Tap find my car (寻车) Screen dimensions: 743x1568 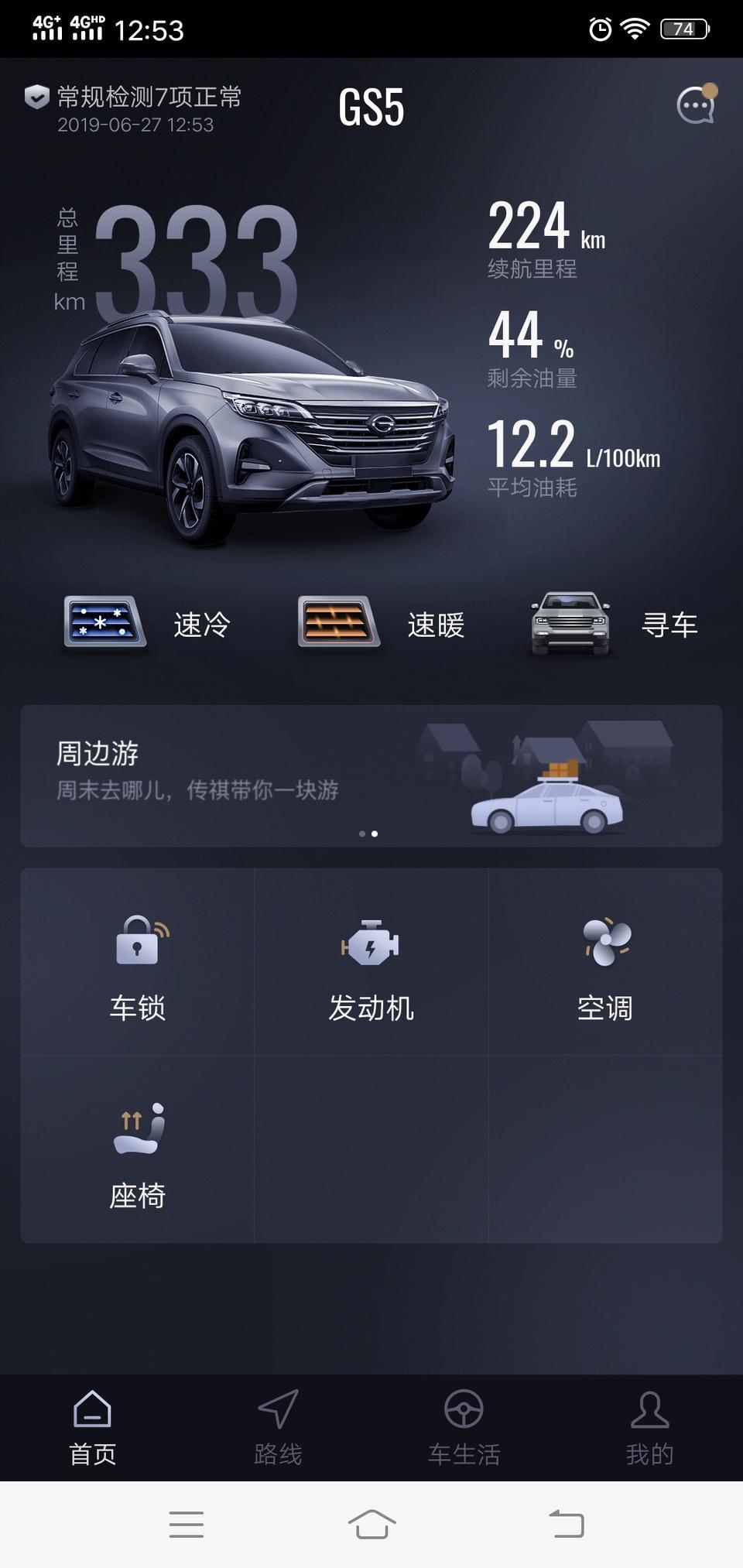coord(615,624)
